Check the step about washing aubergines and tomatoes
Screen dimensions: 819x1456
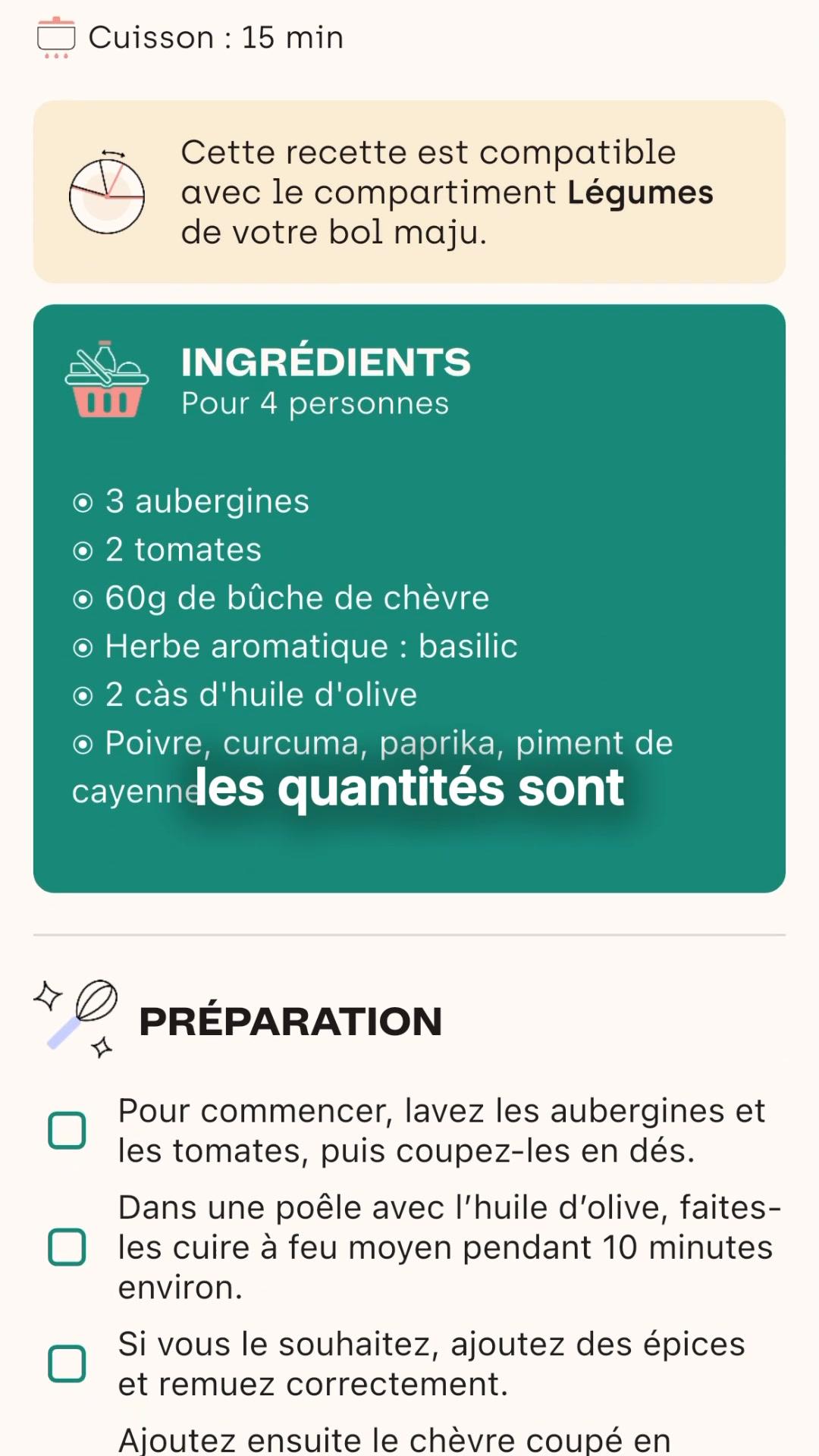(x=67, y=1131)
